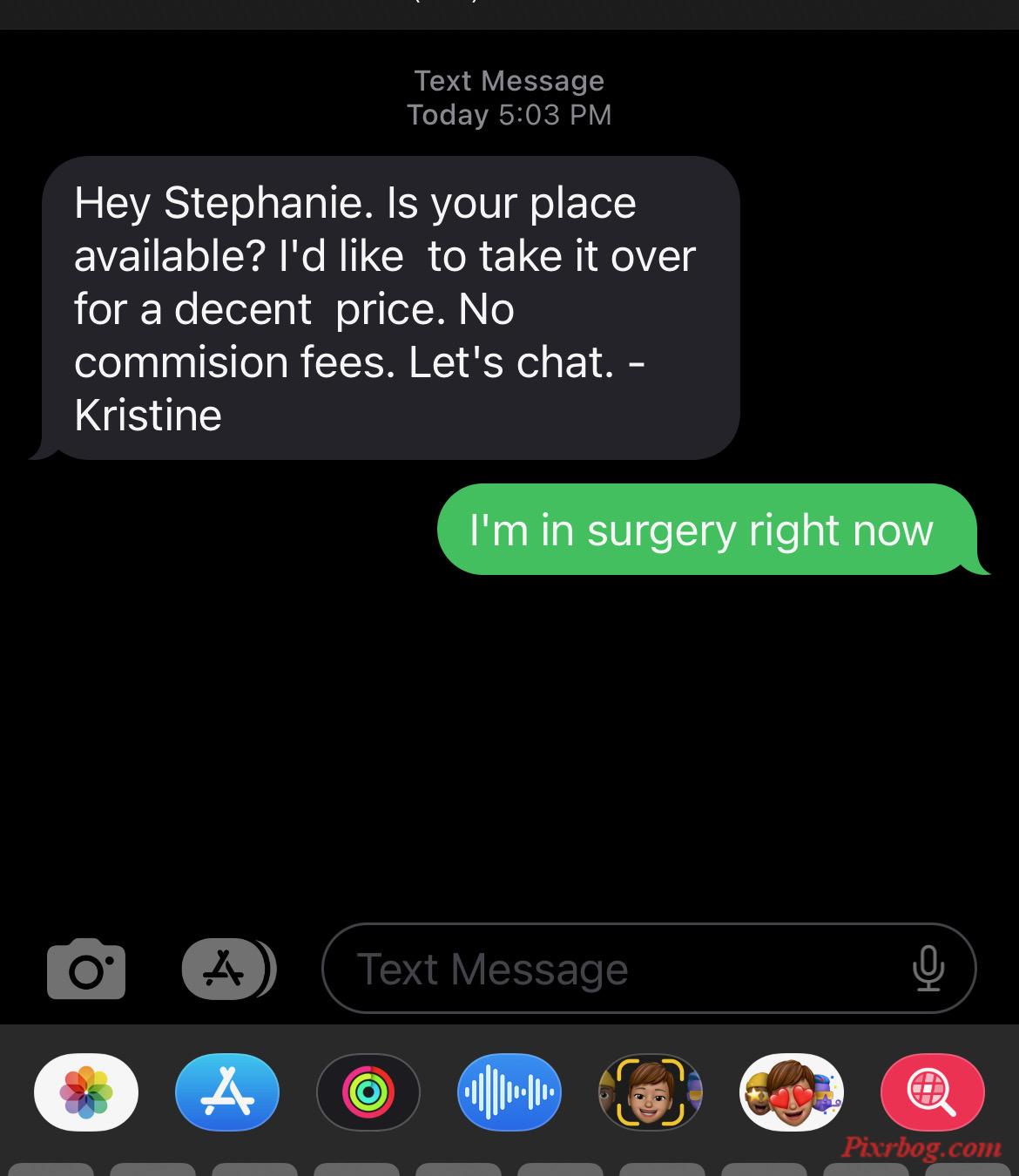Toggle the App Store apps drawer button

(226, 969)
